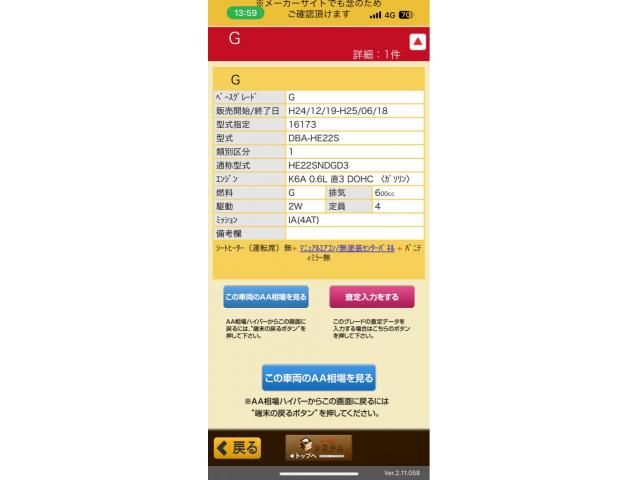
Task: Tap the pink 査定入力をする button
Action: (x=371, y=297)
